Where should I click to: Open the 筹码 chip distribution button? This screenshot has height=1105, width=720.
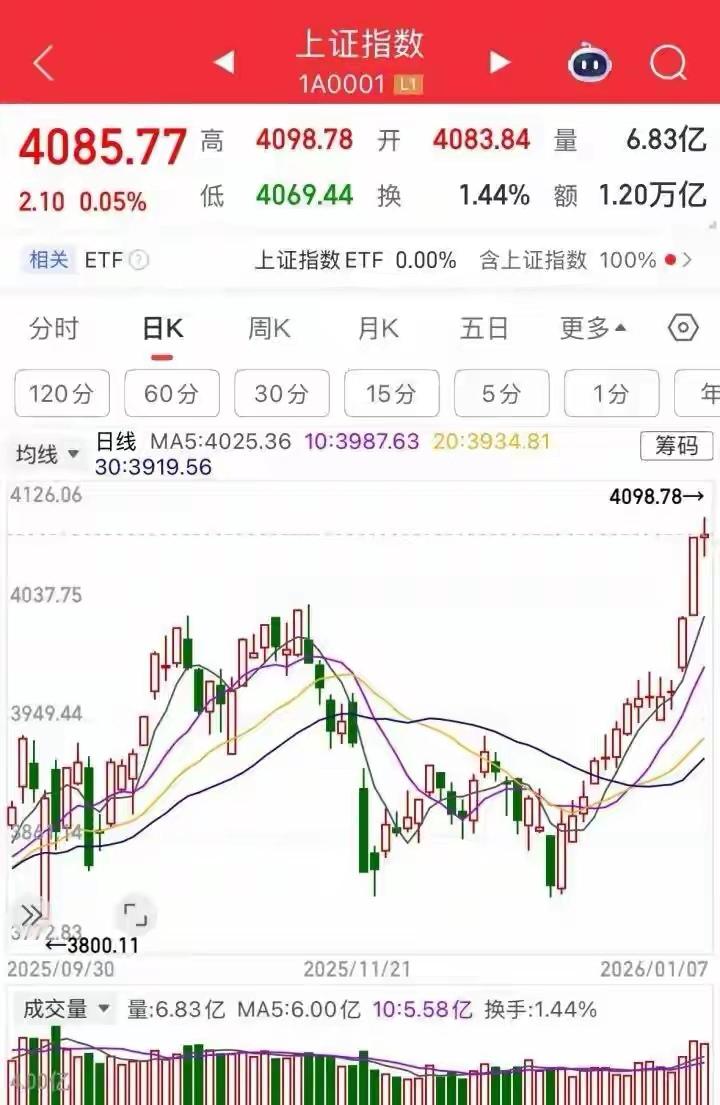pos(677,447)
